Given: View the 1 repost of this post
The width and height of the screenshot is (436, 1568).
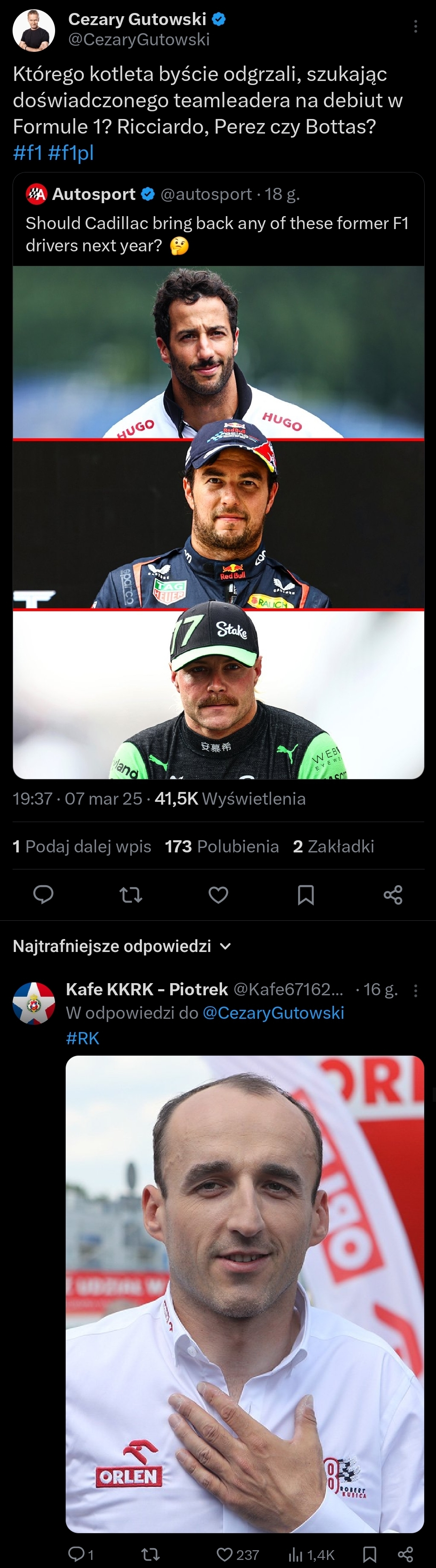Looking at the screenshot, I should coord(82,846).
